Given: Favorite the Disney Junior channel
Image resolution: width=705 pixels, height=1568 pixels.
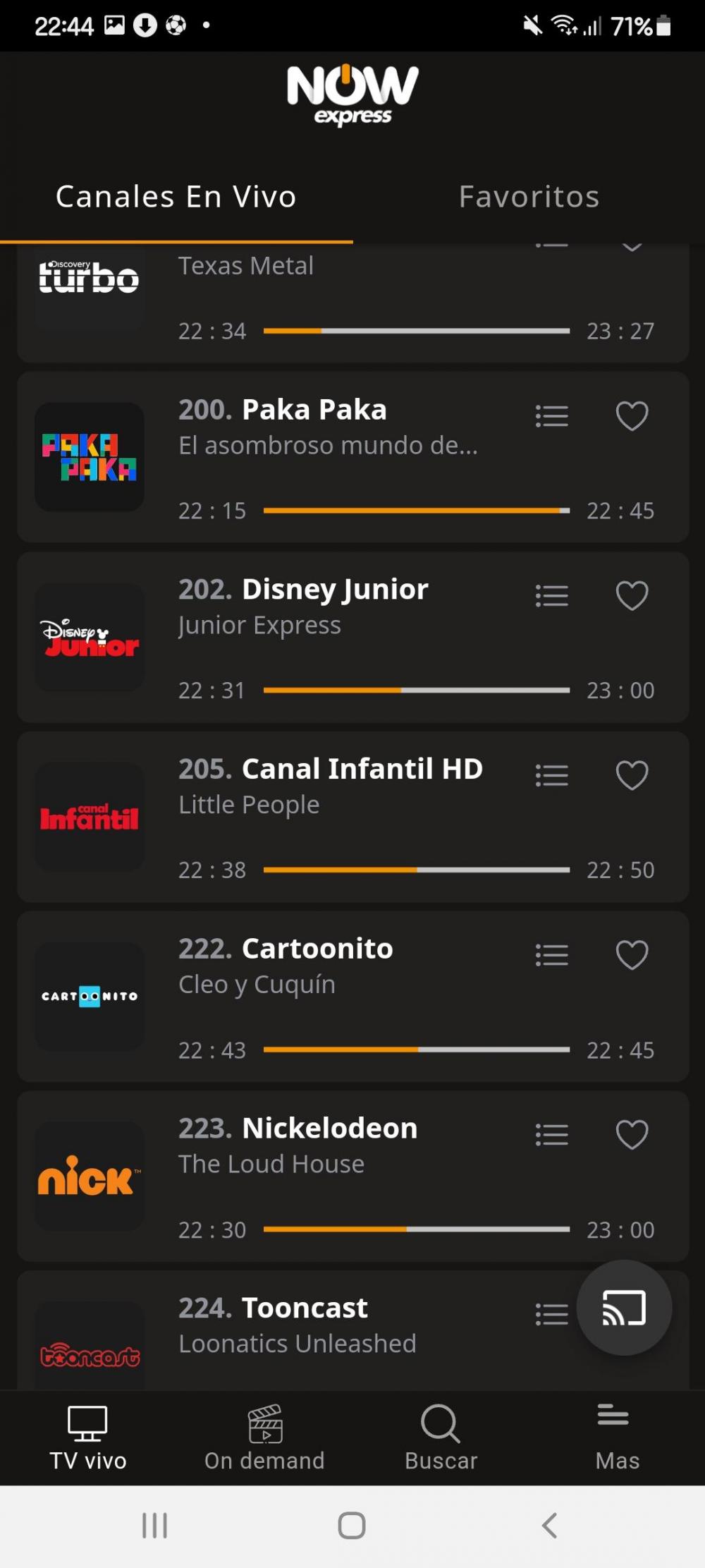Looking at the screenshot, I should [632, 596].
